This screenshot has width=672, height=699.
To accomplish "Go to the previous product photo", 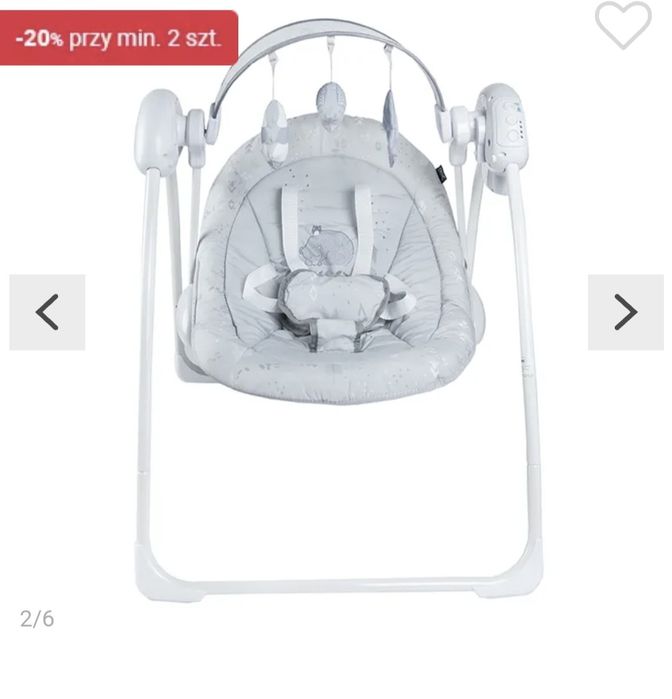I will coord(47,313).
